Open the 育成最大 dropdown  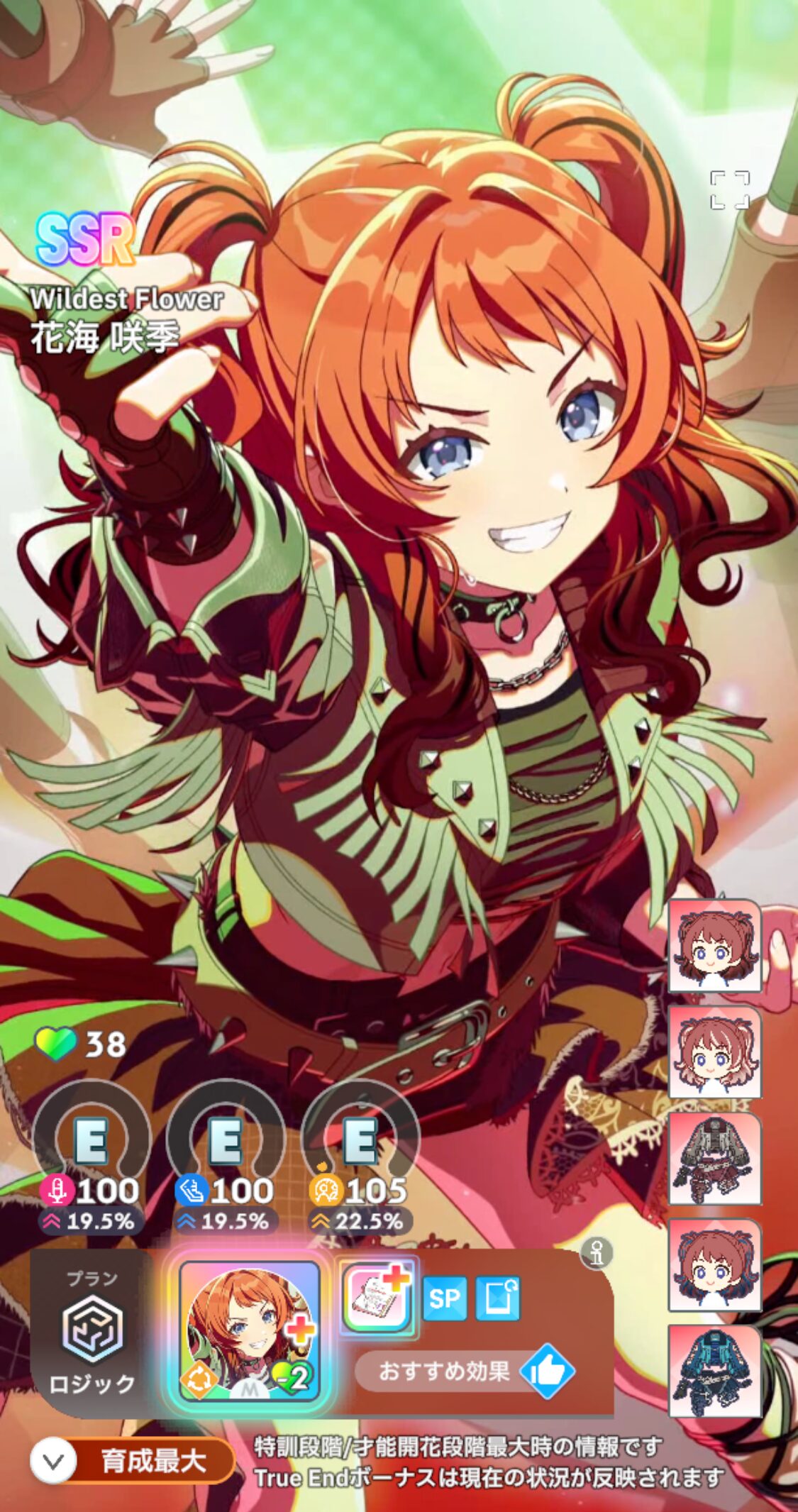(132, 1461)
